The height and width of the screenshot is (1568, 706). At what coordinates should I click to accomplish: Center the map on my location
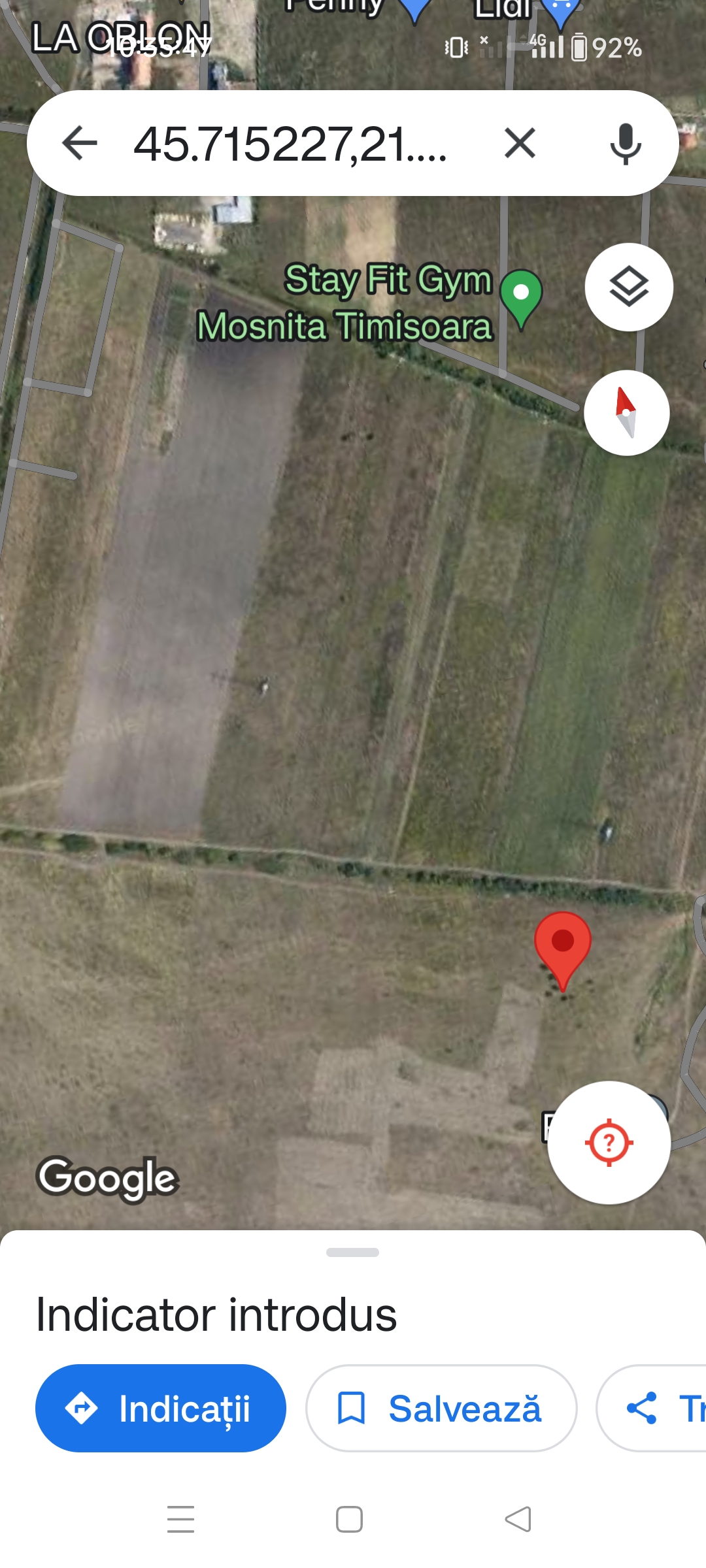[609, 1143]
